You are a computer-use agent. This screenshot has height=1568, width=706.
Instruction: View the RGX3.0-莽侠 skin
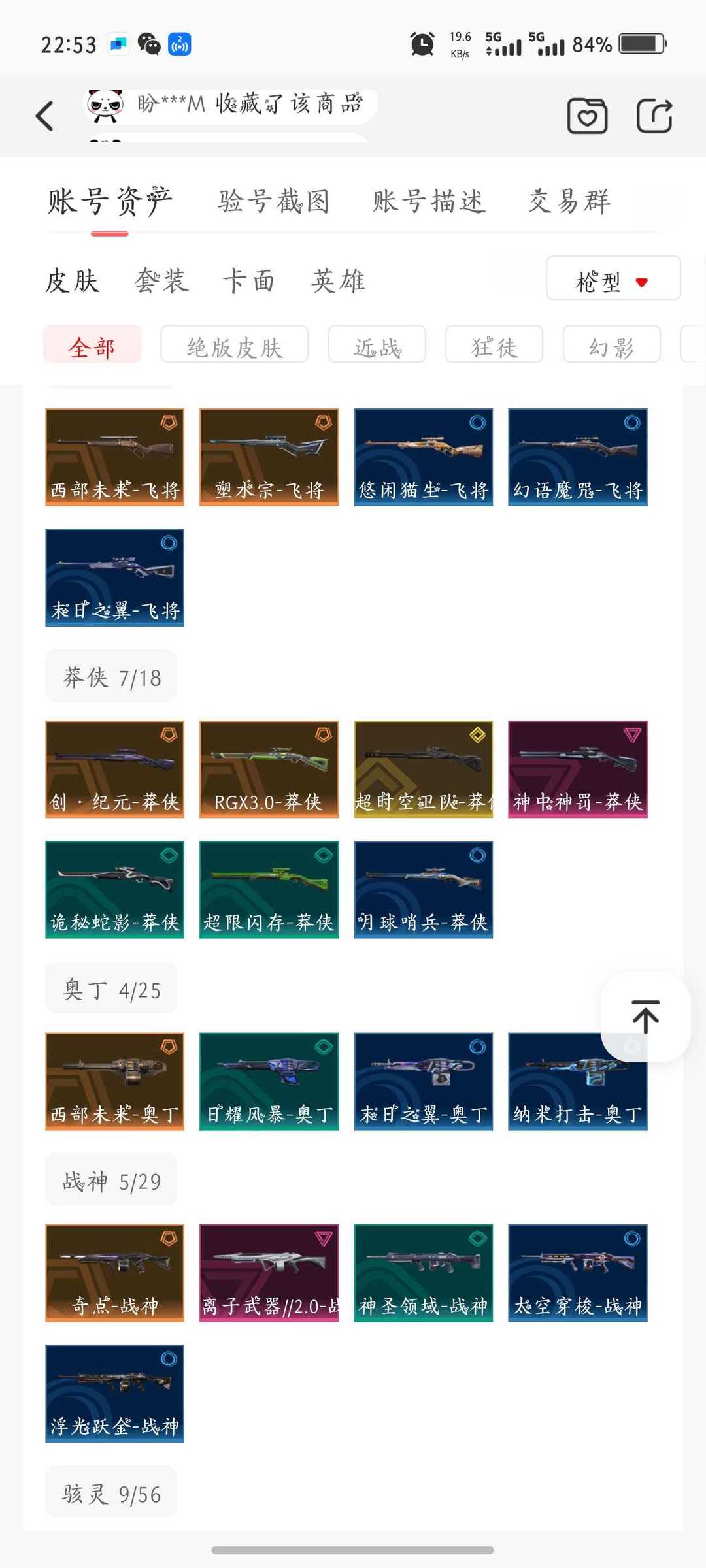[269, 769]
